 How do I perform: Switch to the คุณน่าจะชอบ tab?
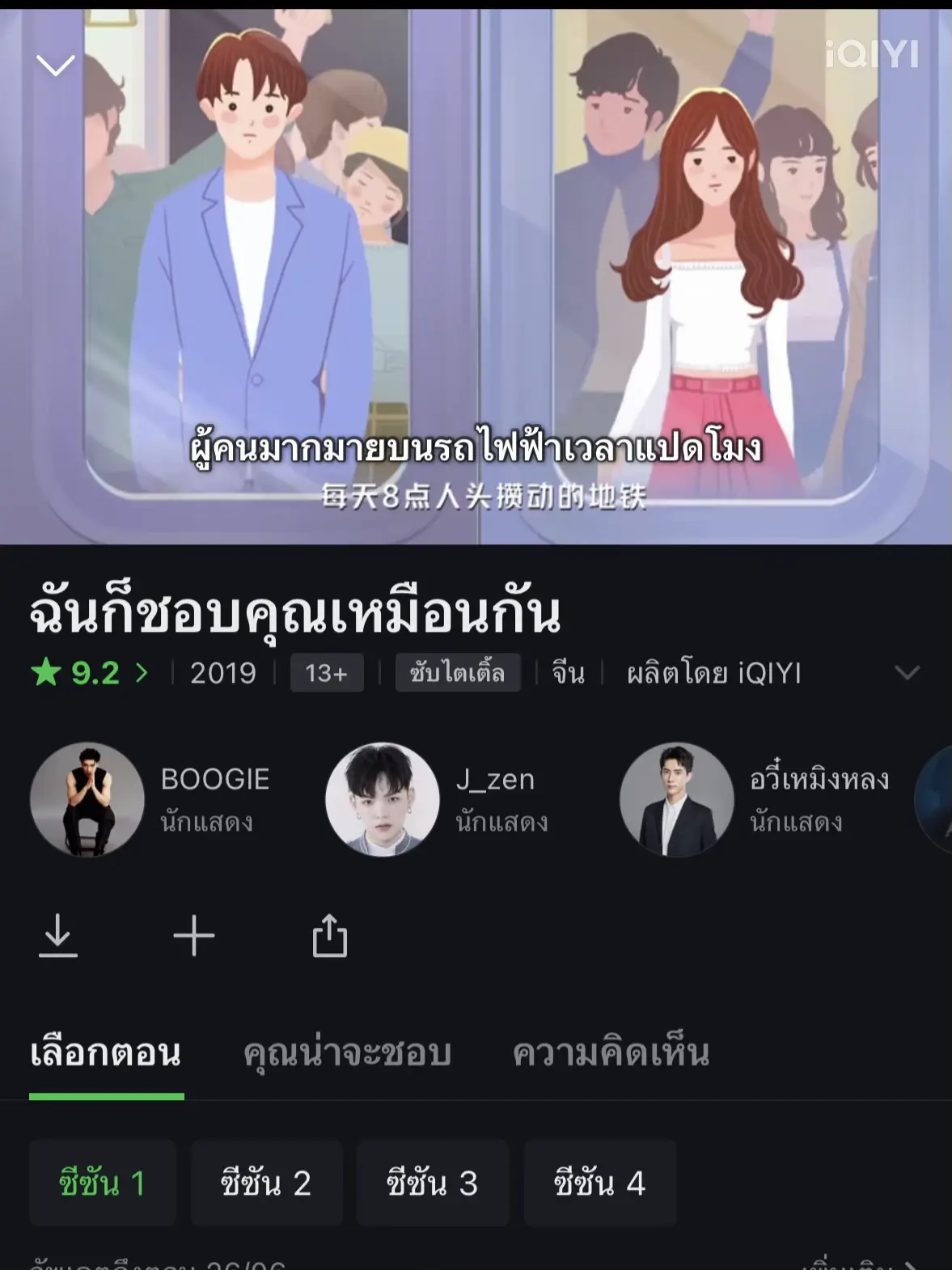click(347, 1053)
